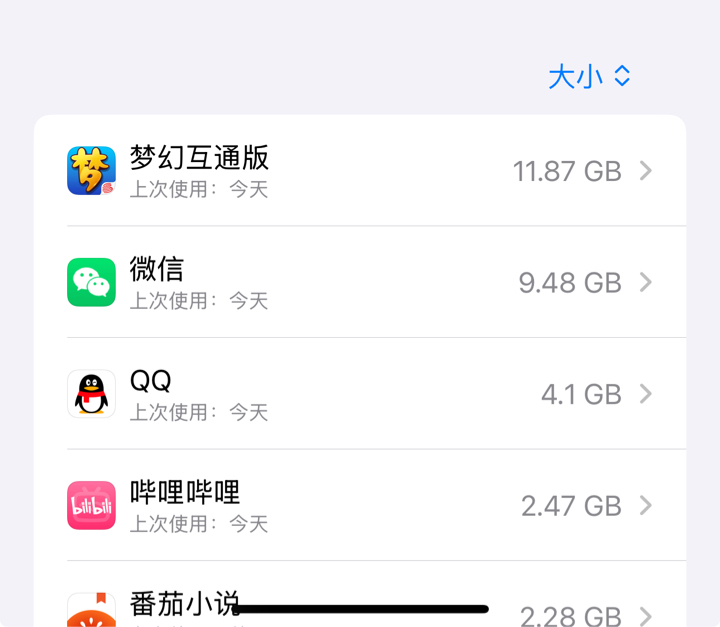Open the 大小 sort dropdown
Image resolution: width=720 pixels, height=627 pixels.
coord(589,77)
